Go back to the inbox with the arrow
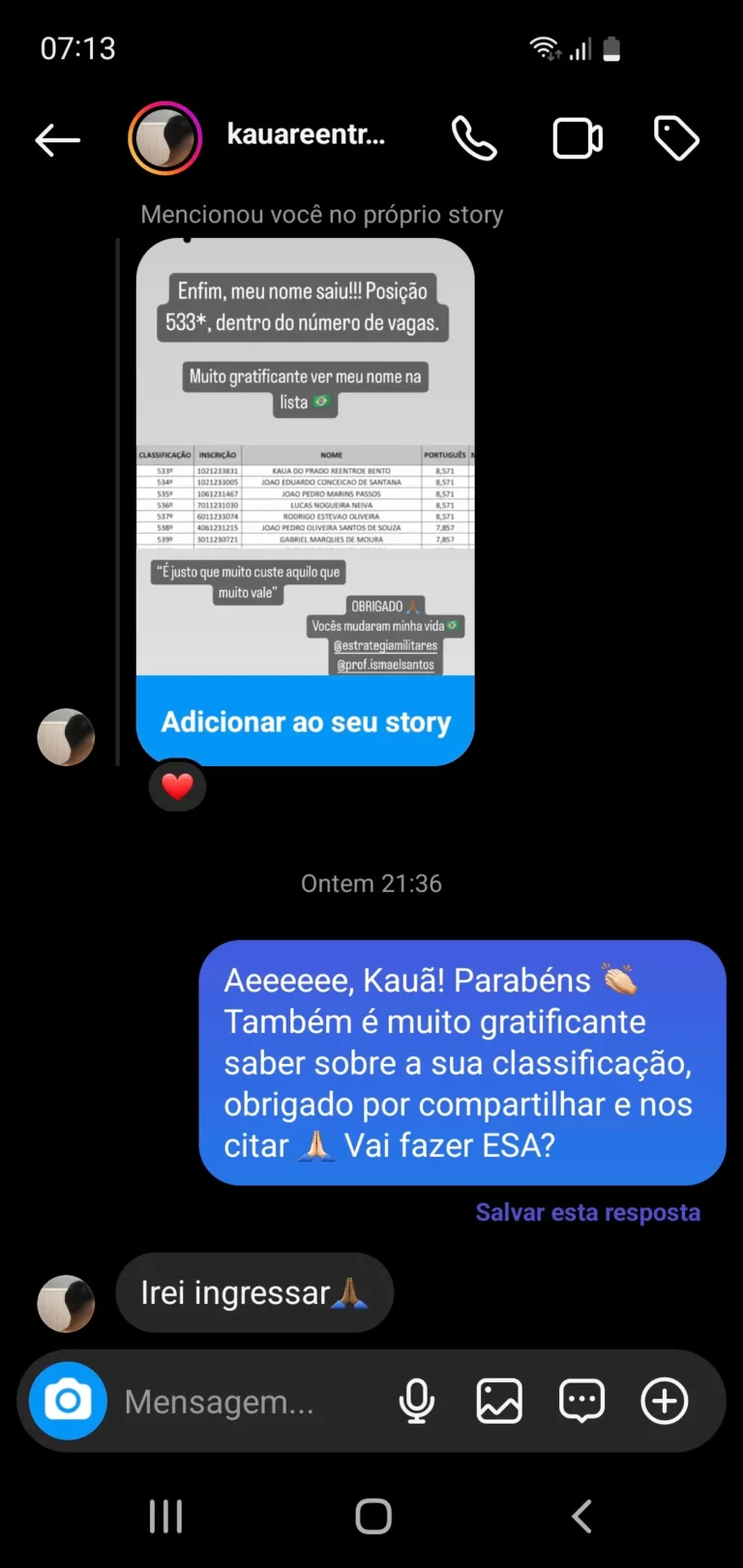 coord(56,138)
